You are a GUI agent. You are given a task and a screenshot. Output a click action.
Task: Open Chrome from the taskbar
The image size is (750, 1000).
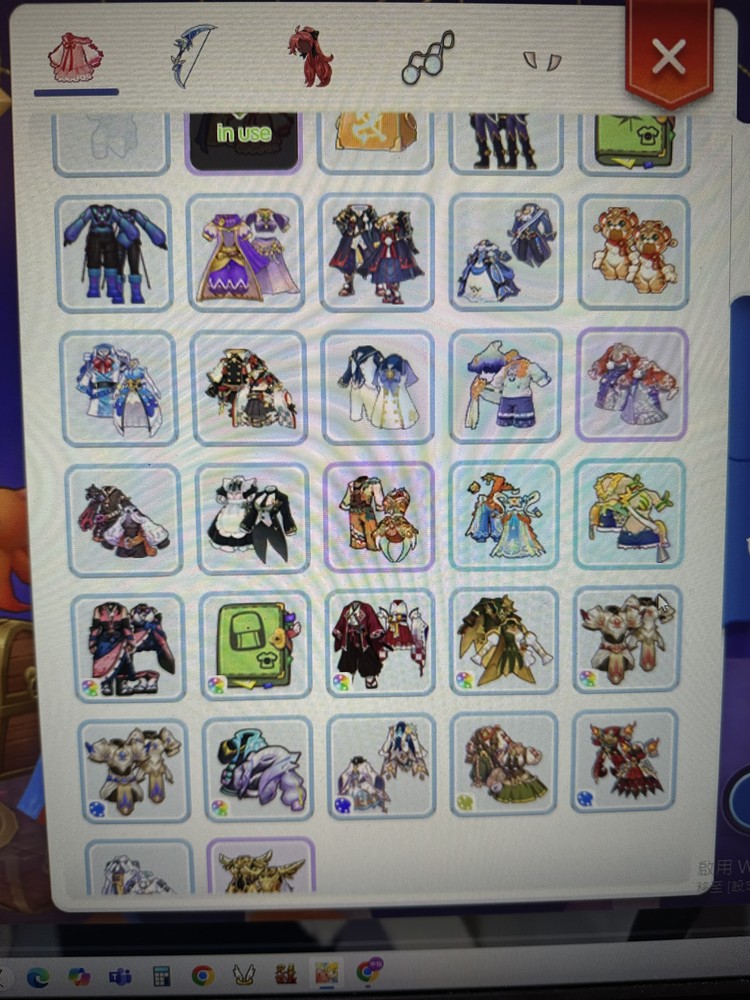point(203,973)
